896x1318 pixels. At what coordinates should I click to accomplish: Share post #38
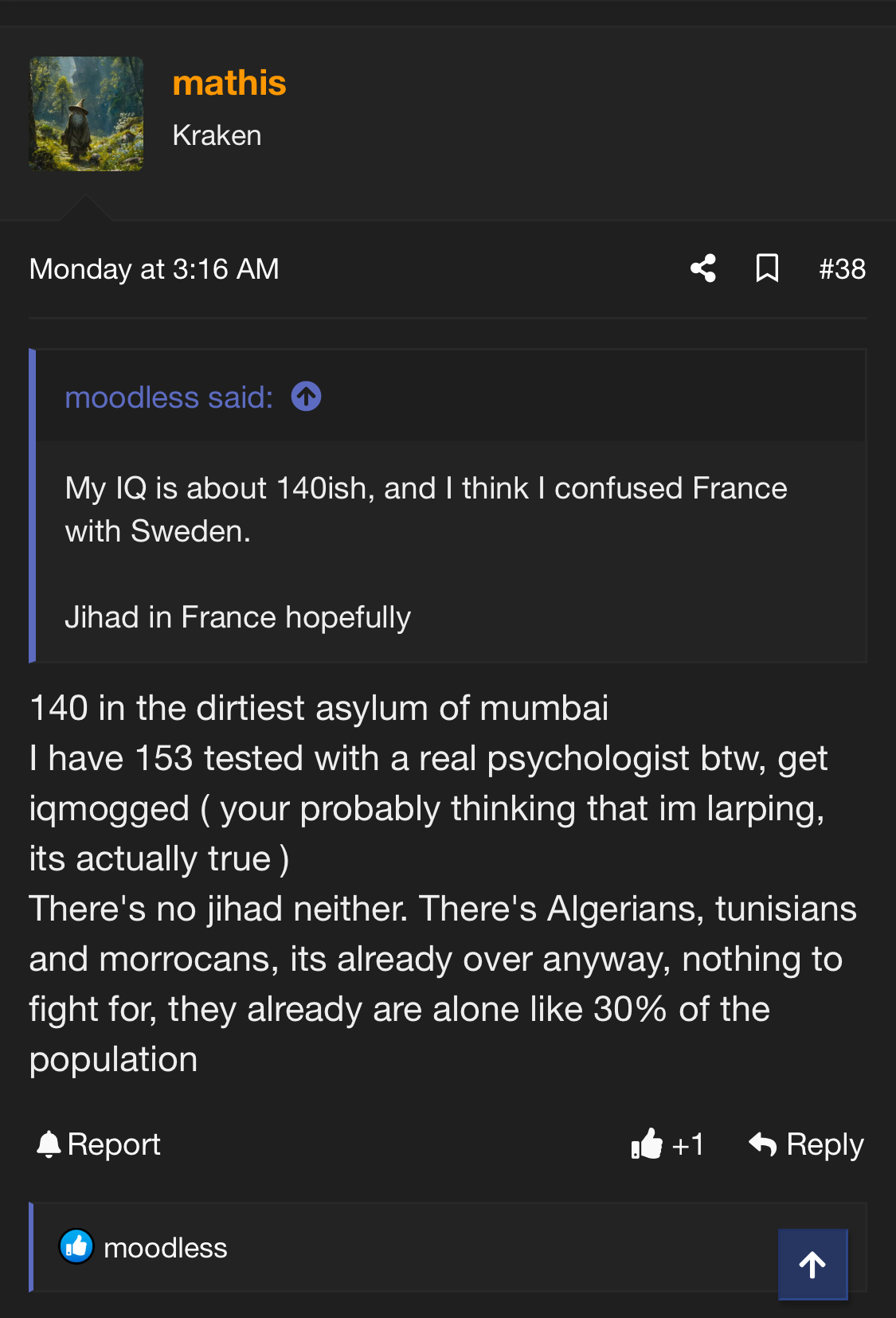pos(703,268)
